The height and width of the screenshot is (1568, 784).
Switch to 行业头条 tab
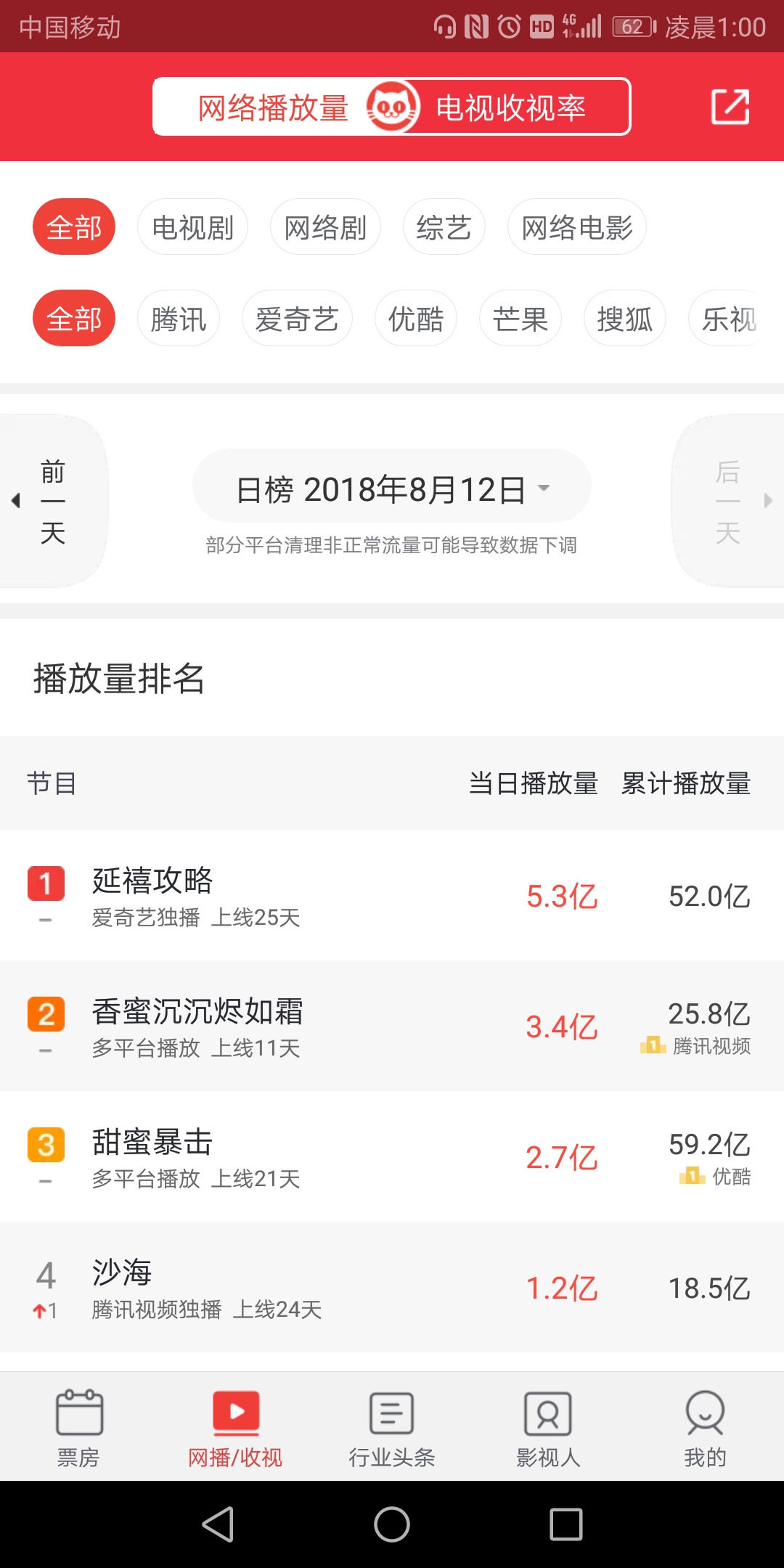pyautogui.click(x=392, y=1427)
